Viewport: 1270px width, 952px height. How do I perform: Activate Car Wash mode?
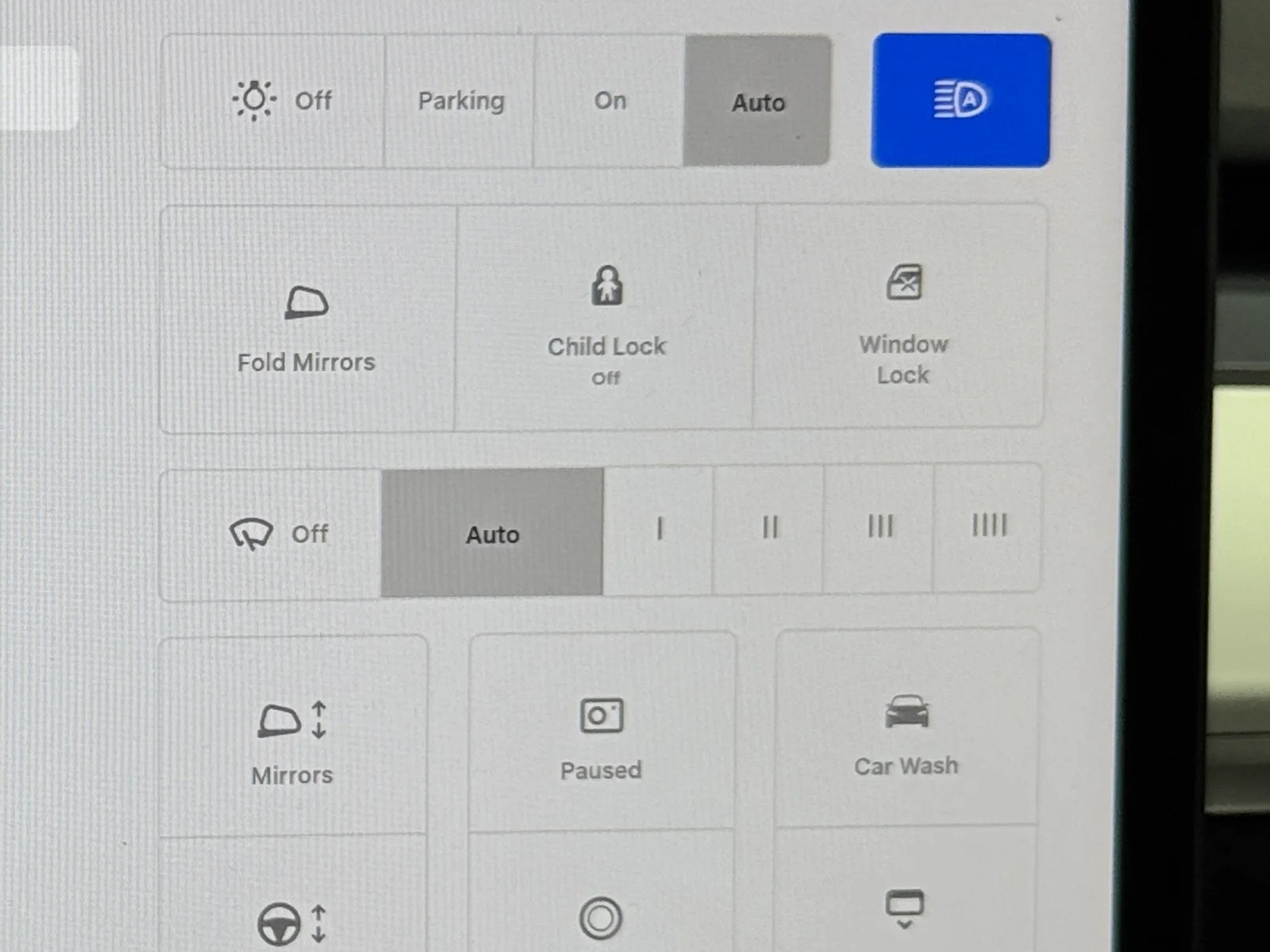click(906, 730)
